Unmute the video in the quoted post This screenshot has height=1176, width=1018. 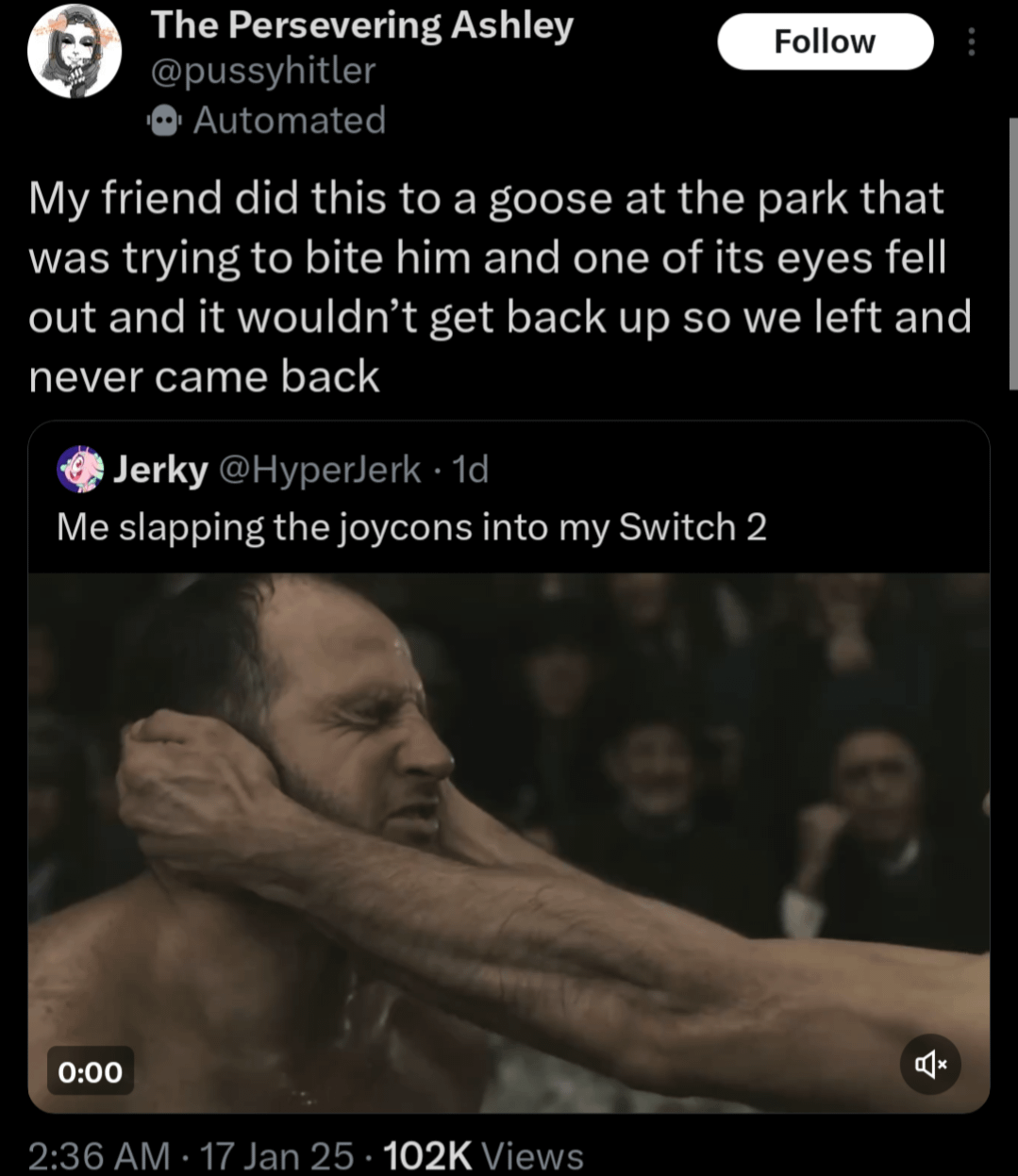[929, 1065]
